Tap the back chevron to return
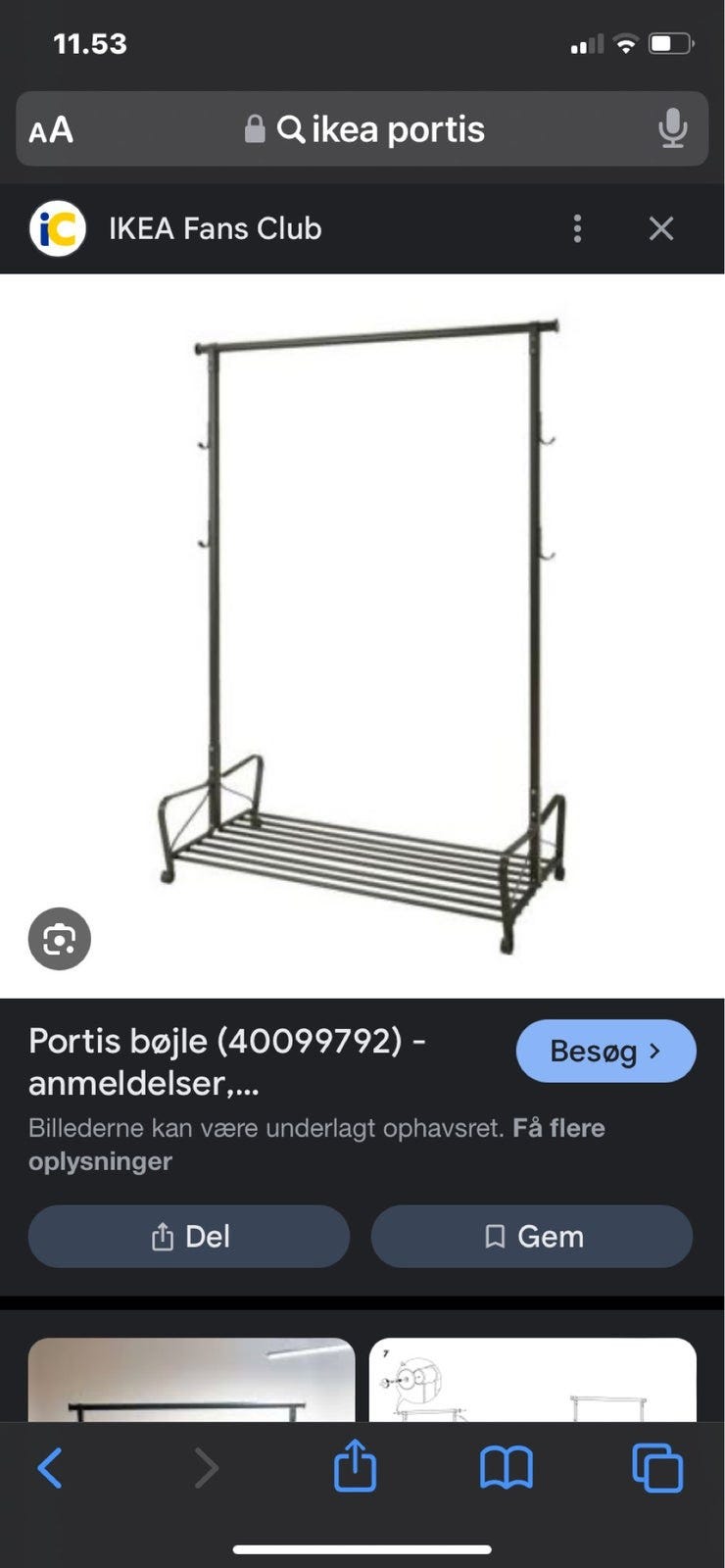The width and height of the screenshot is (725, 1568). (x=51, y=1467)
